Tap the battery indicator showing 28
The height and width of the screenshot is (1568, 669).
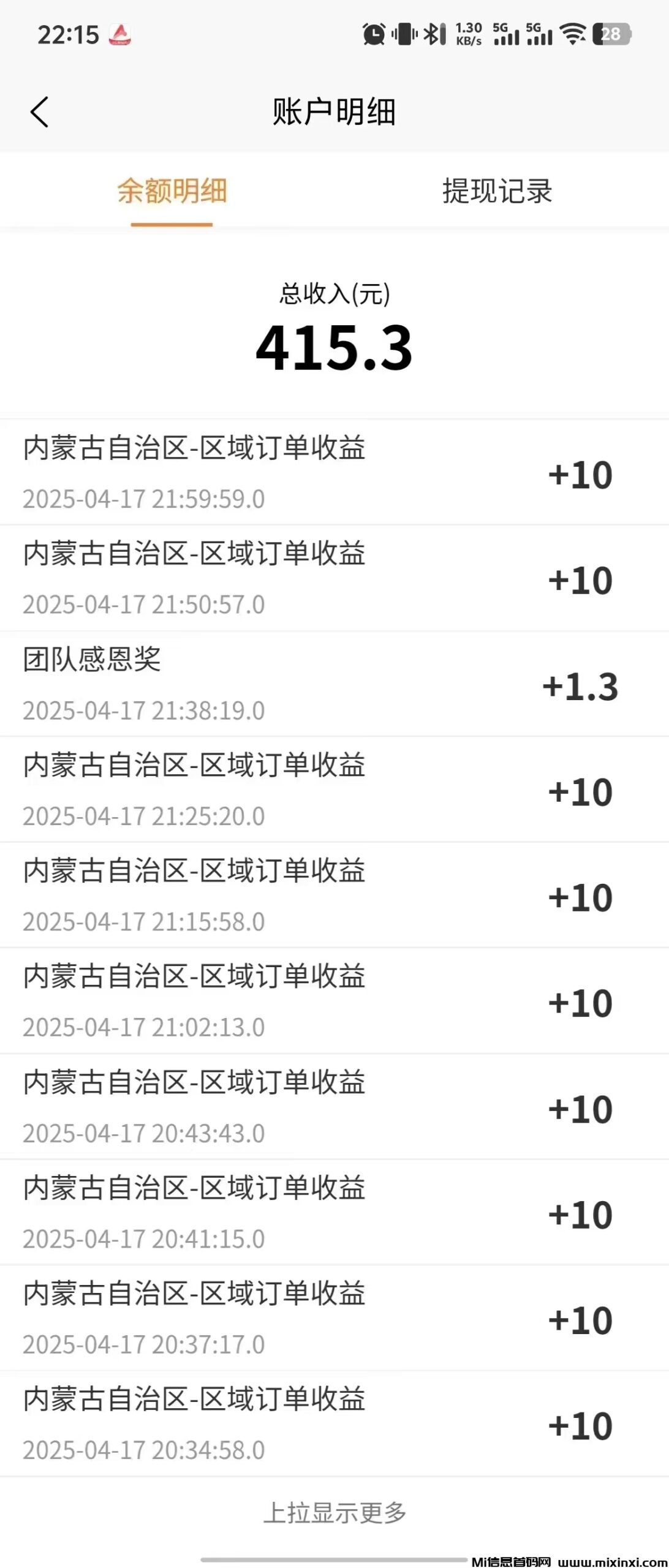click(x=609, y=35)
